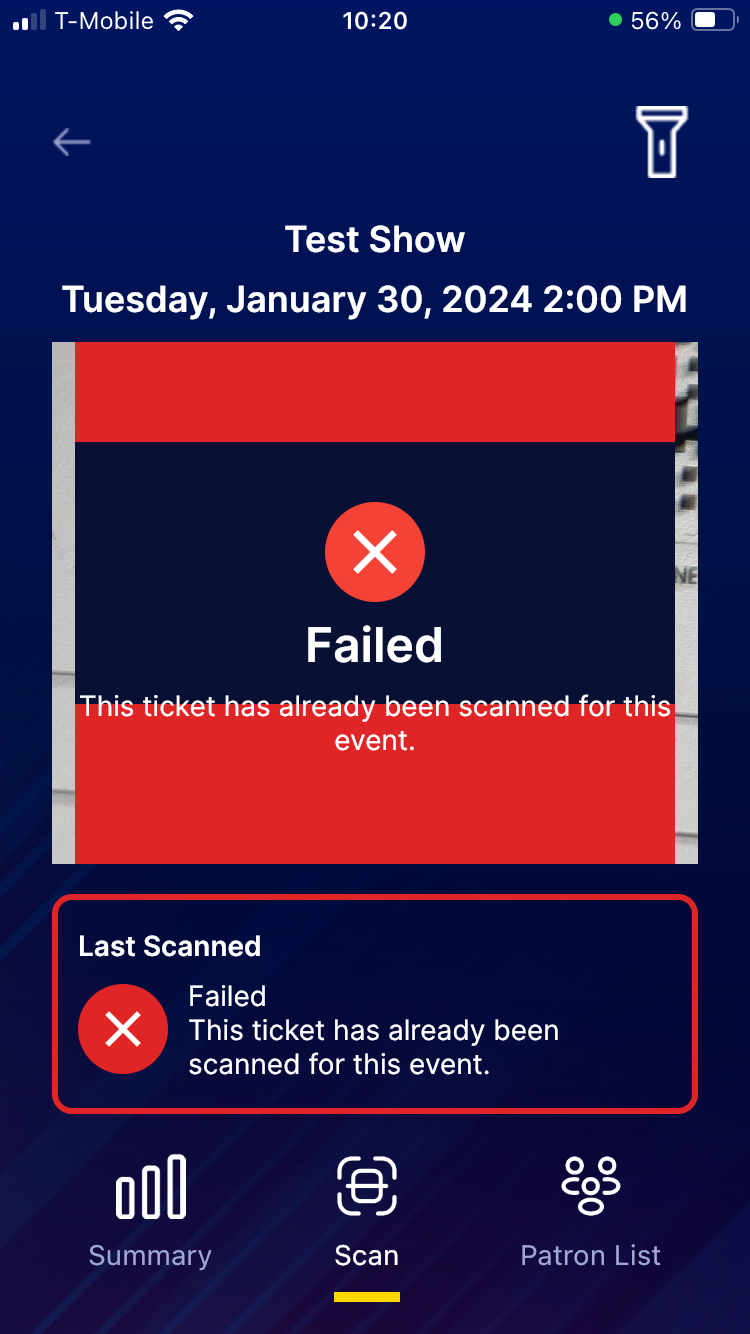Go back using the arrow icon
This screenshot has width=750, height=1334.
pos(72,142)
